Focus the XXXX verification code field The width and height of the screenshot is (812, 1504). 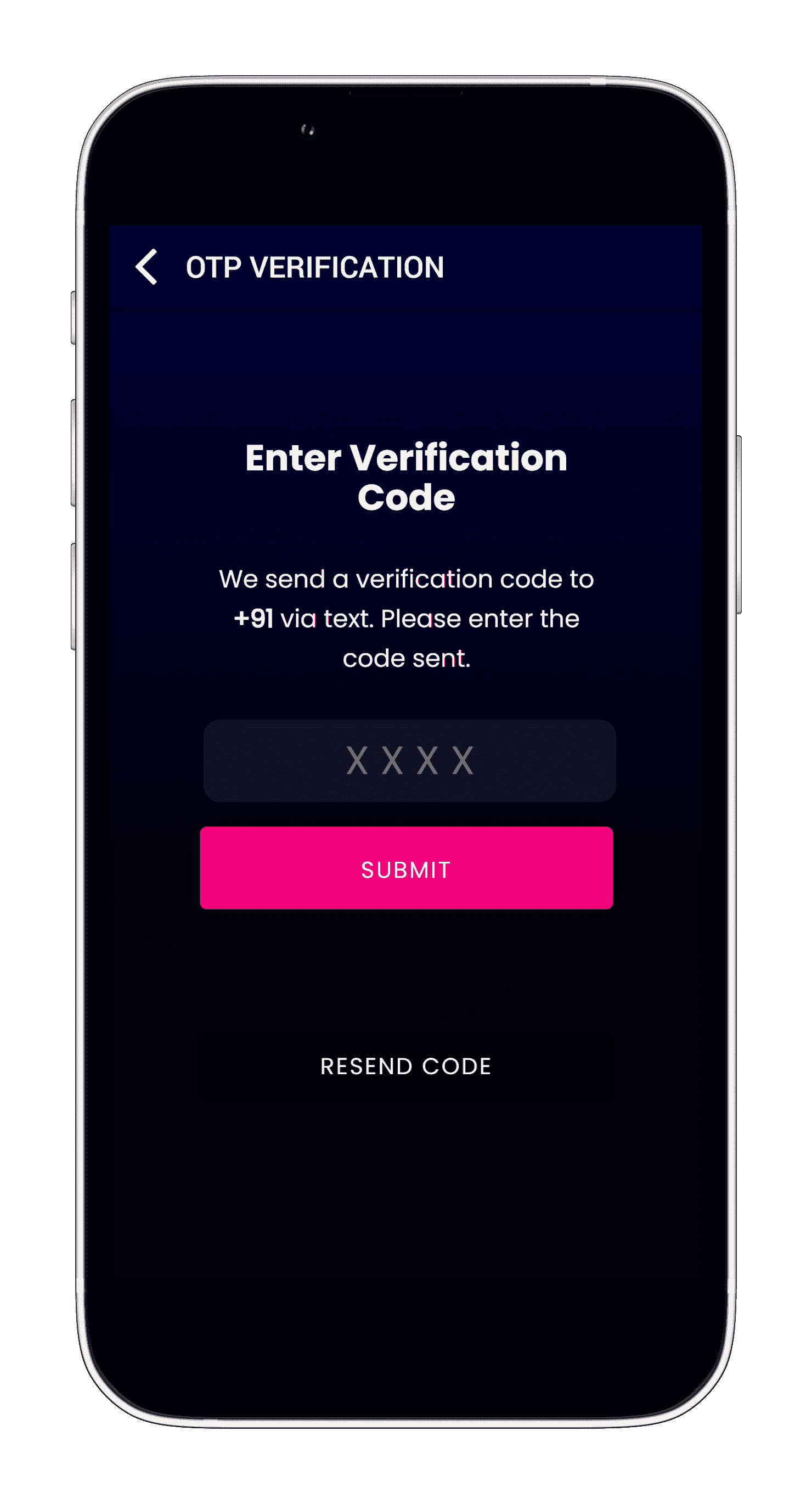[x=409, y=760]
